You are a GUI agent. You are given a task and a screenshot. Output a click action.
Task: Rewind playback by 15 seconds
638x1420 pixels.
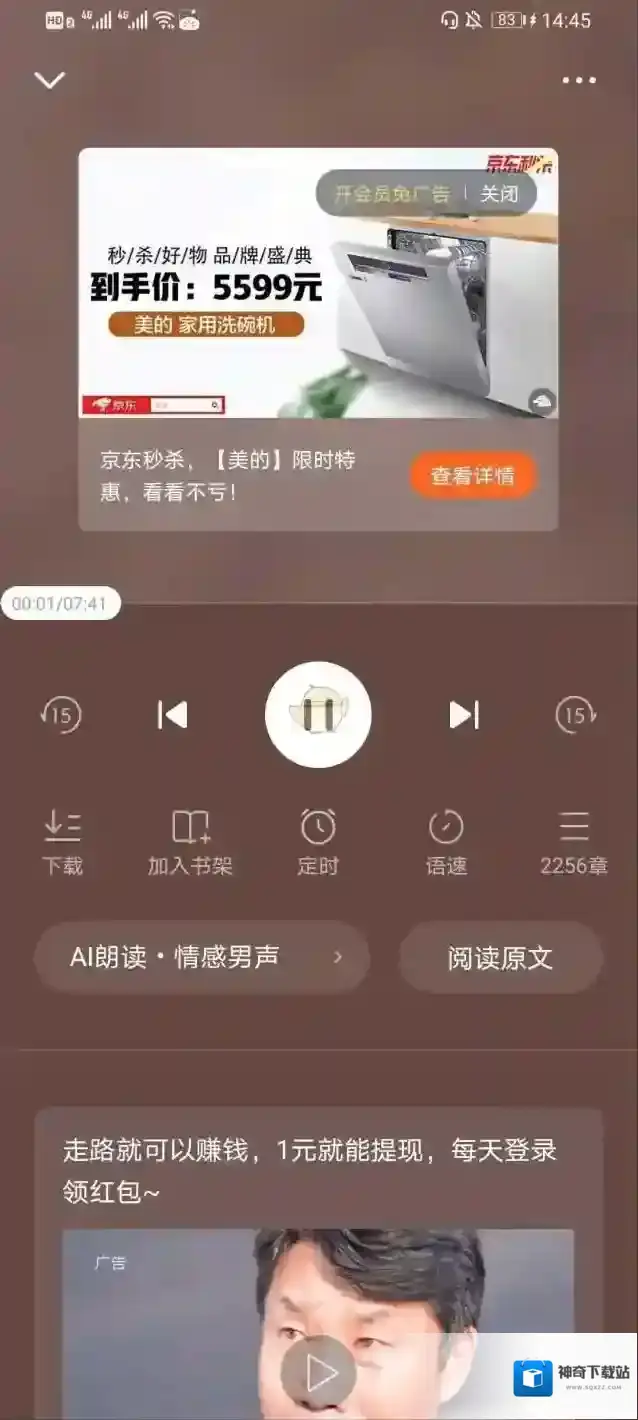point(61,715)
